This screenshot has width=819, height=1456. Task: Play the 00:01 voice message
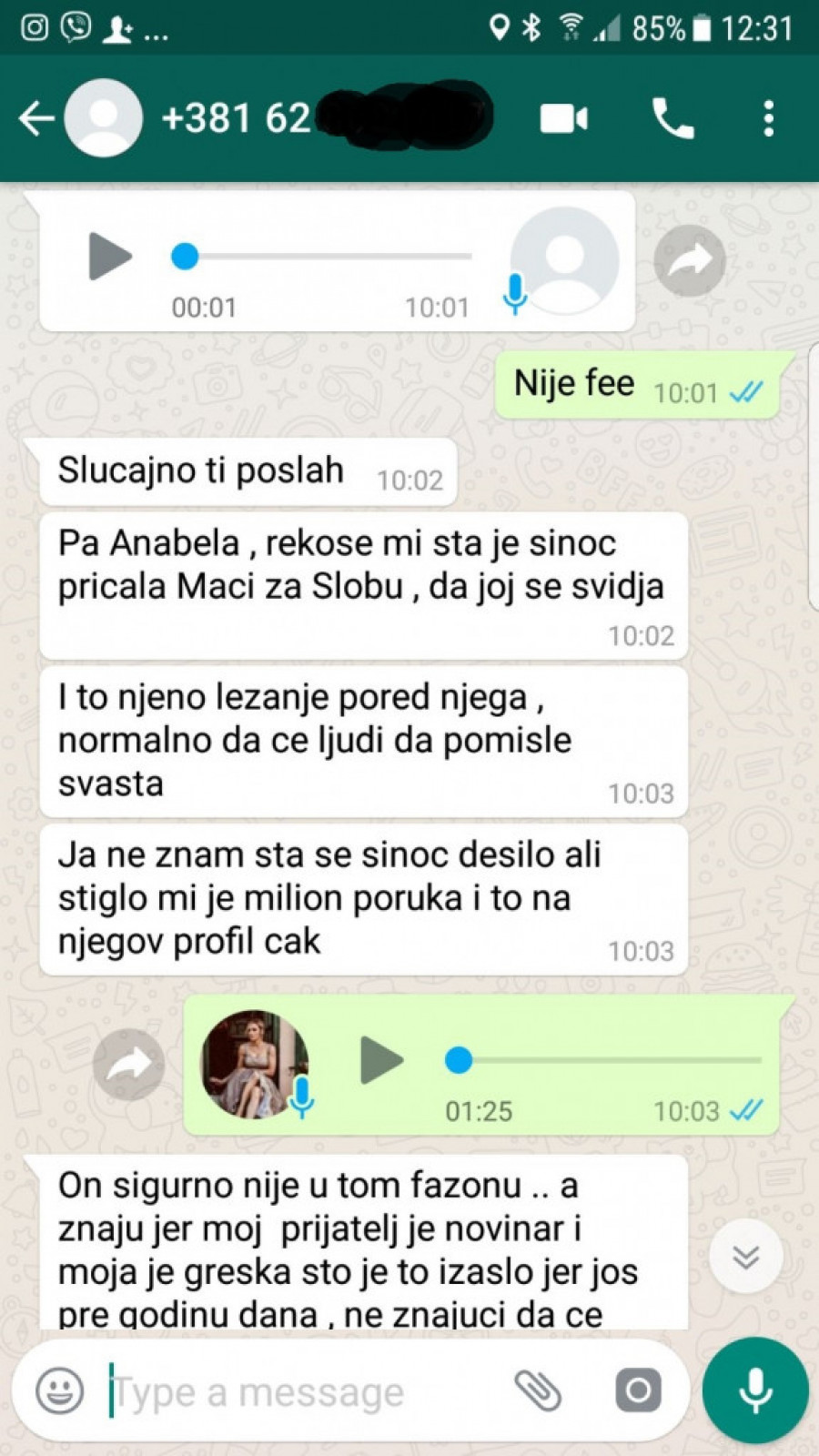coord(109,256)
